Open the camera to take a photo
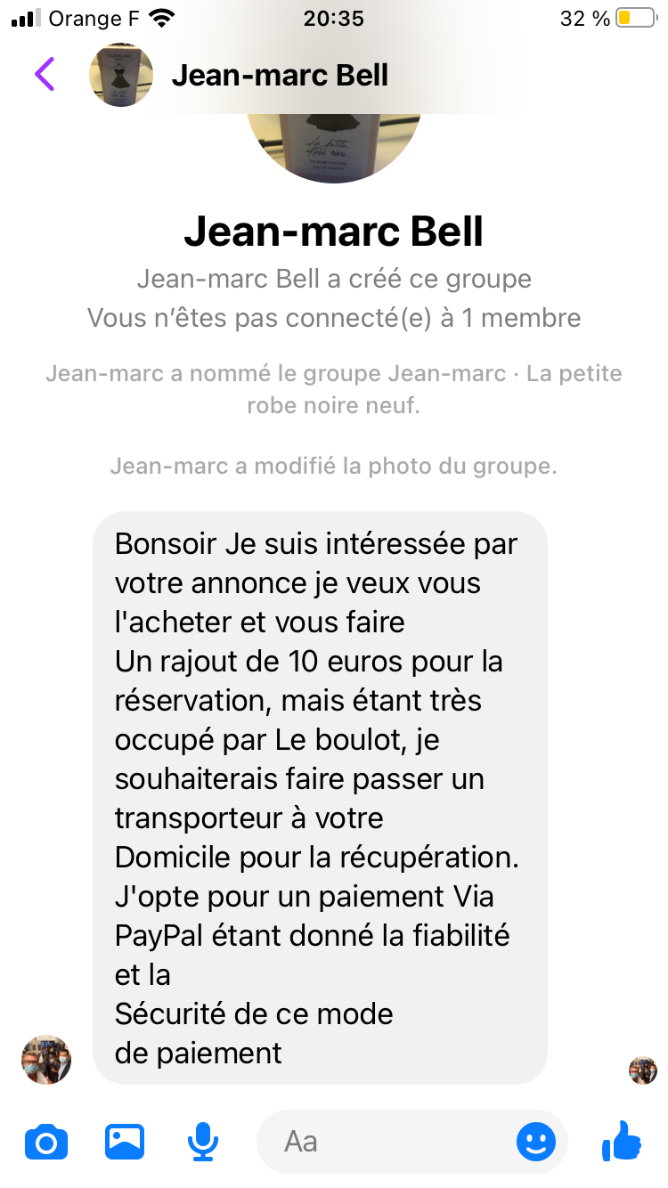 (x=46, y=1143)
